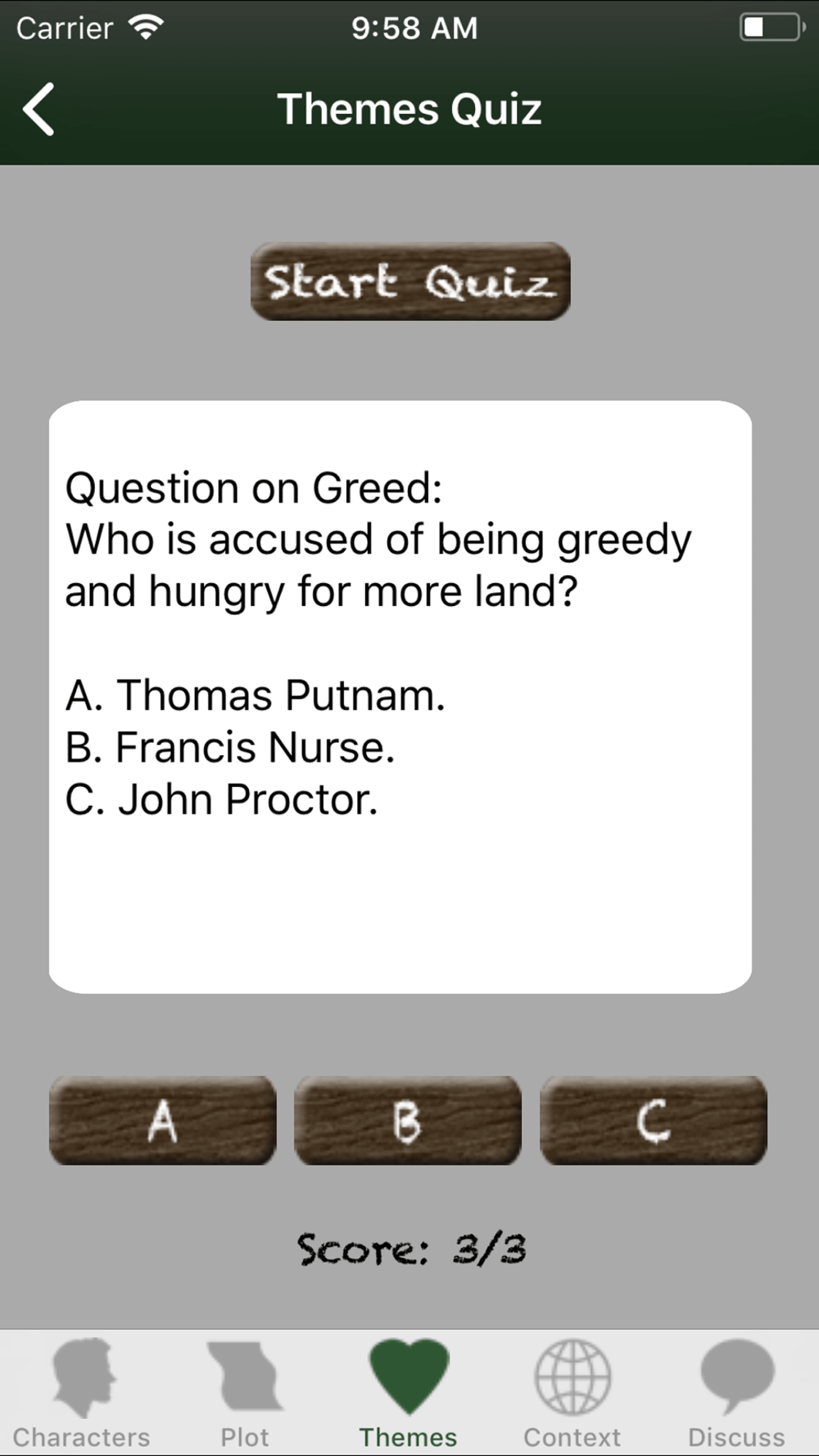Select answer B button

(408, 1120)
